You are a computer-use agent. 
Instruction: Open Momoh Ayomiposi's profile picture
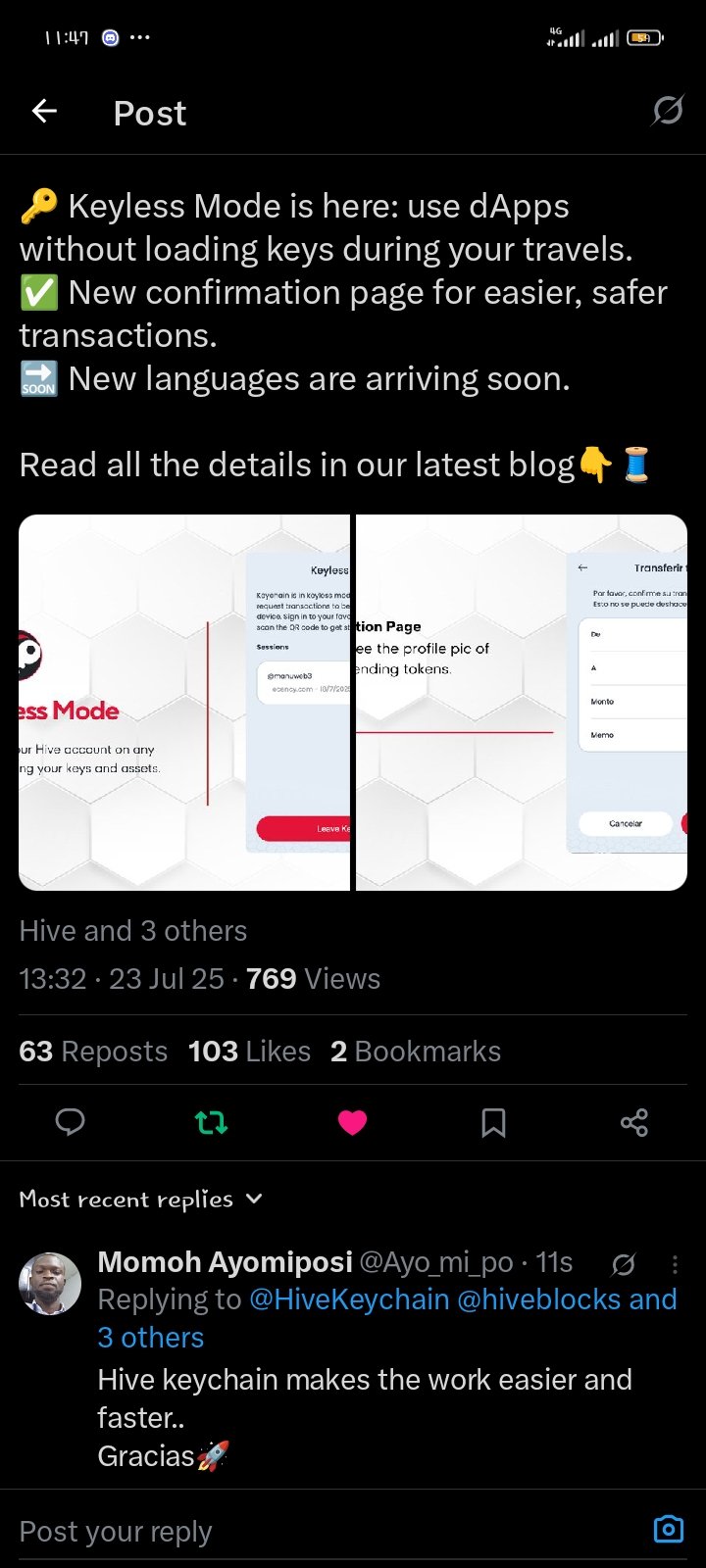pyautogui.click(x=50, y=1283)
